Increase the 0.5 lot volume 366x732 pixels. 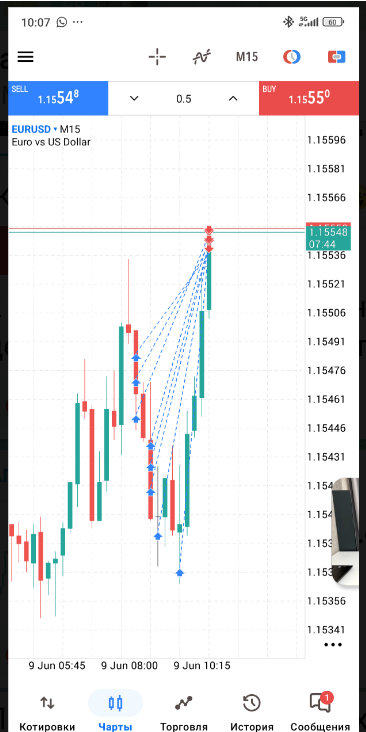pos(233,99)
